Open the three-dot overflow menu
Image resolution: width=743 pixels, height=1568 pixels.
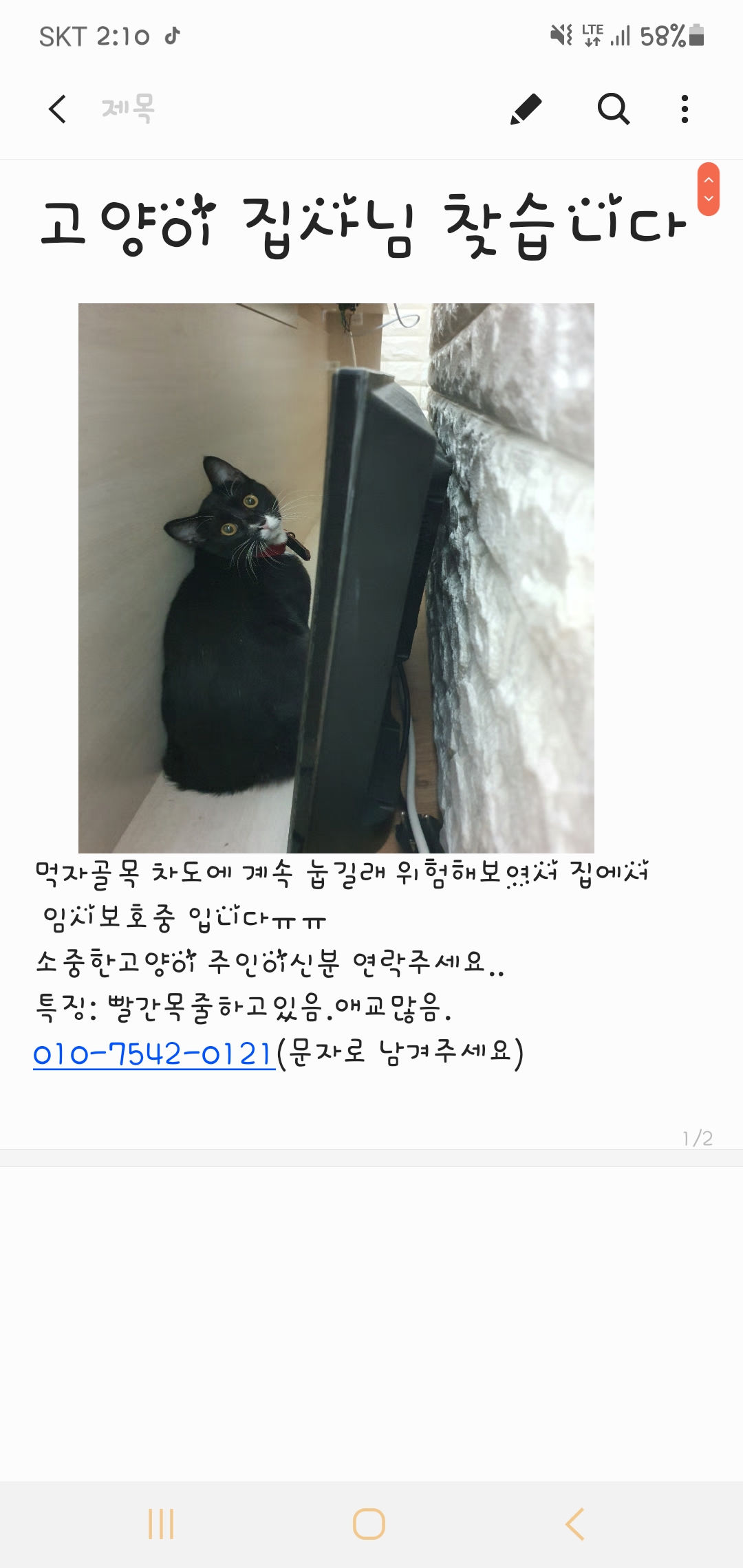[x=684, y=109]
